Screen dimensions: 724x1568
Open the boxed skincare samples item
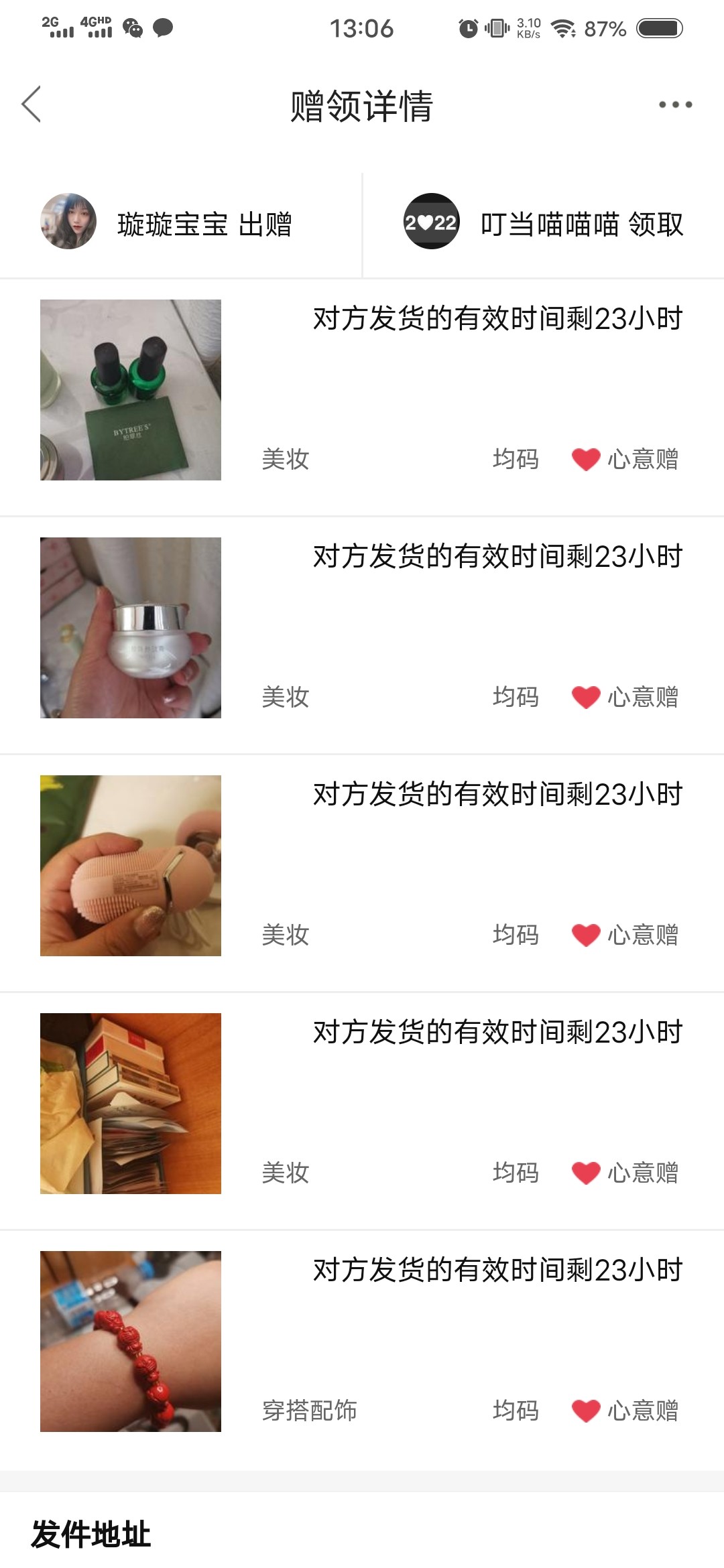click(x=131, y=1104)
